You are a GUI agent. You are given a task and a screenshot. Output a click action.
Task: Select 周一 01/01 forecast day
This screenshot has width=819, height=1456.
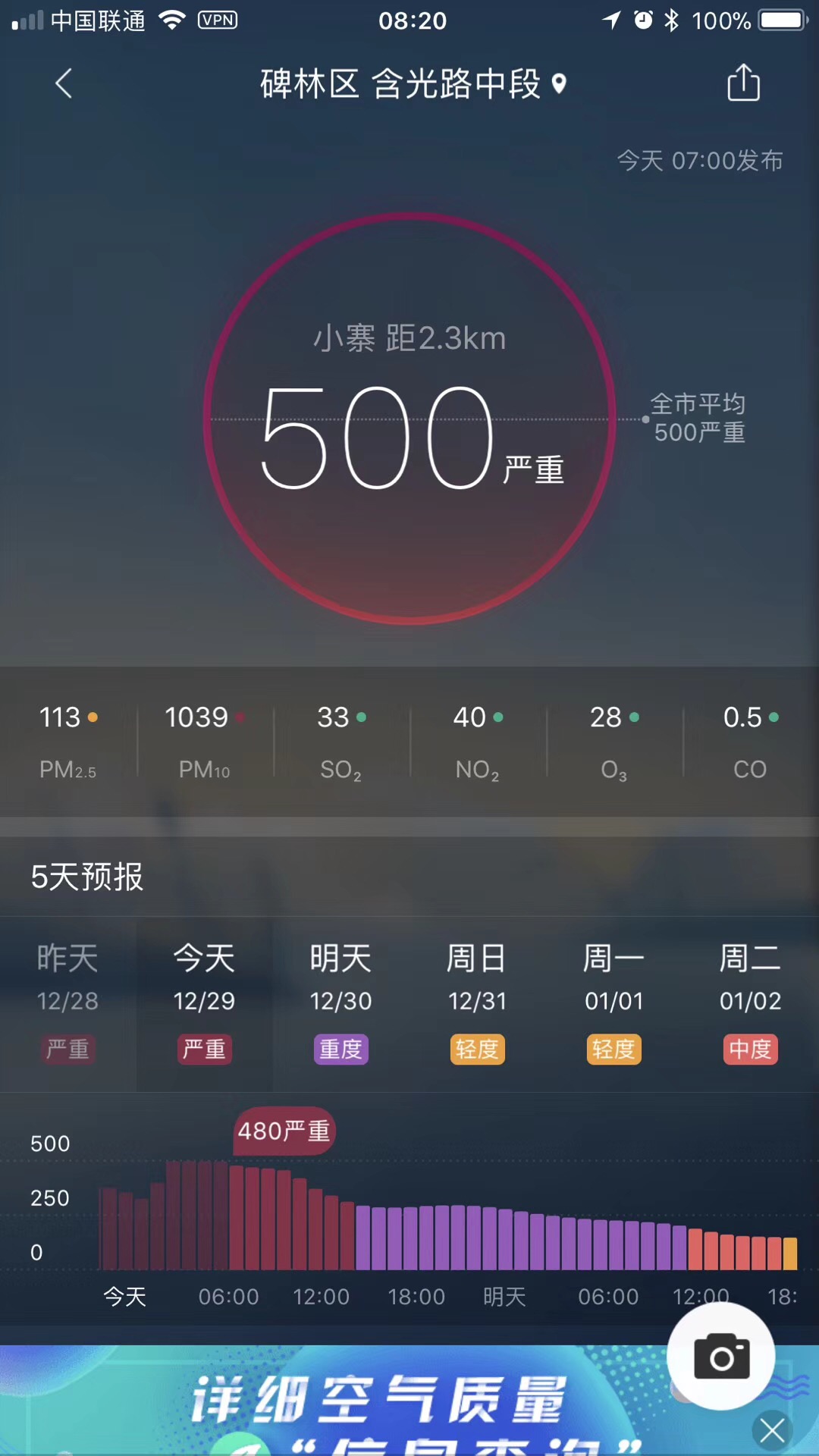(x=613, y=1003)
